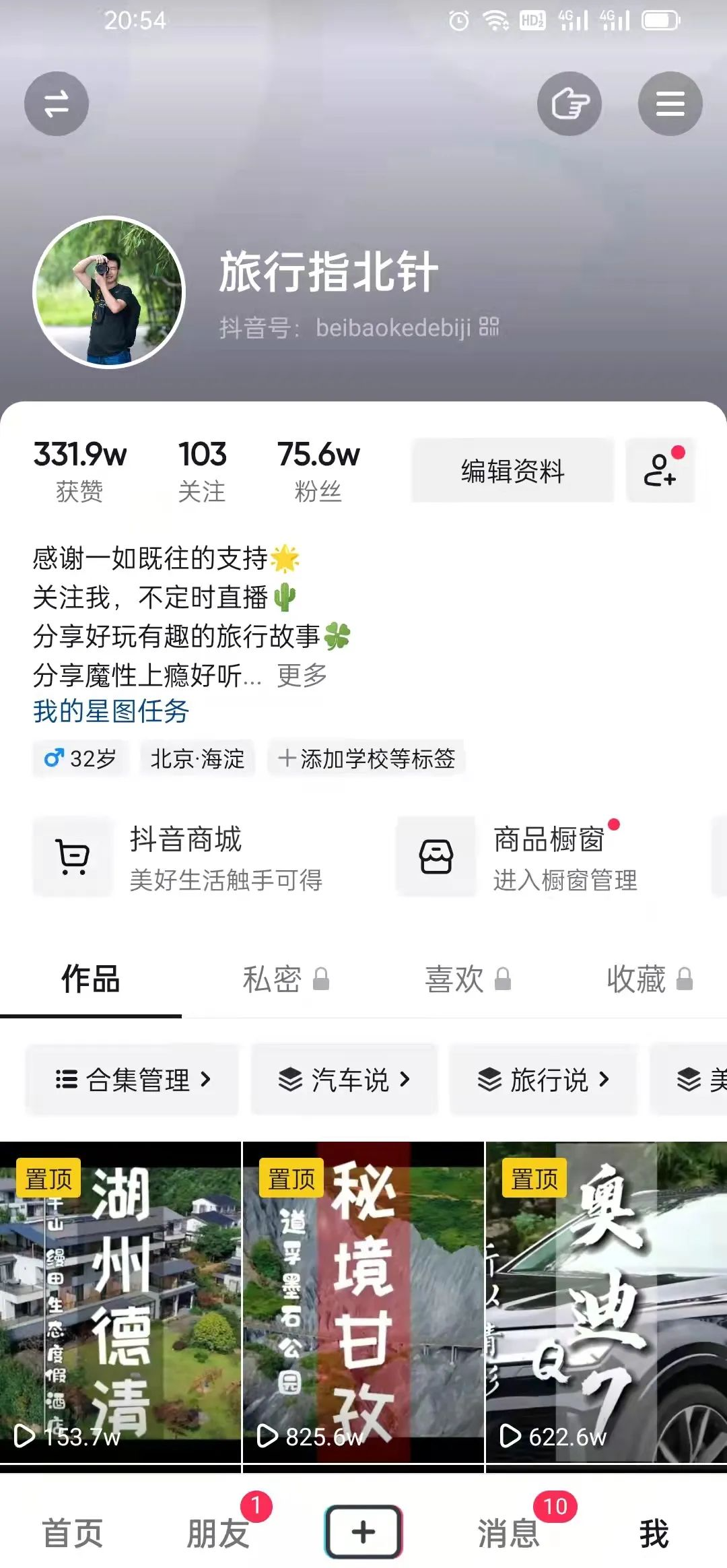Open the profile avatar photo
The image size is (727, 1568).
(109, 292)
